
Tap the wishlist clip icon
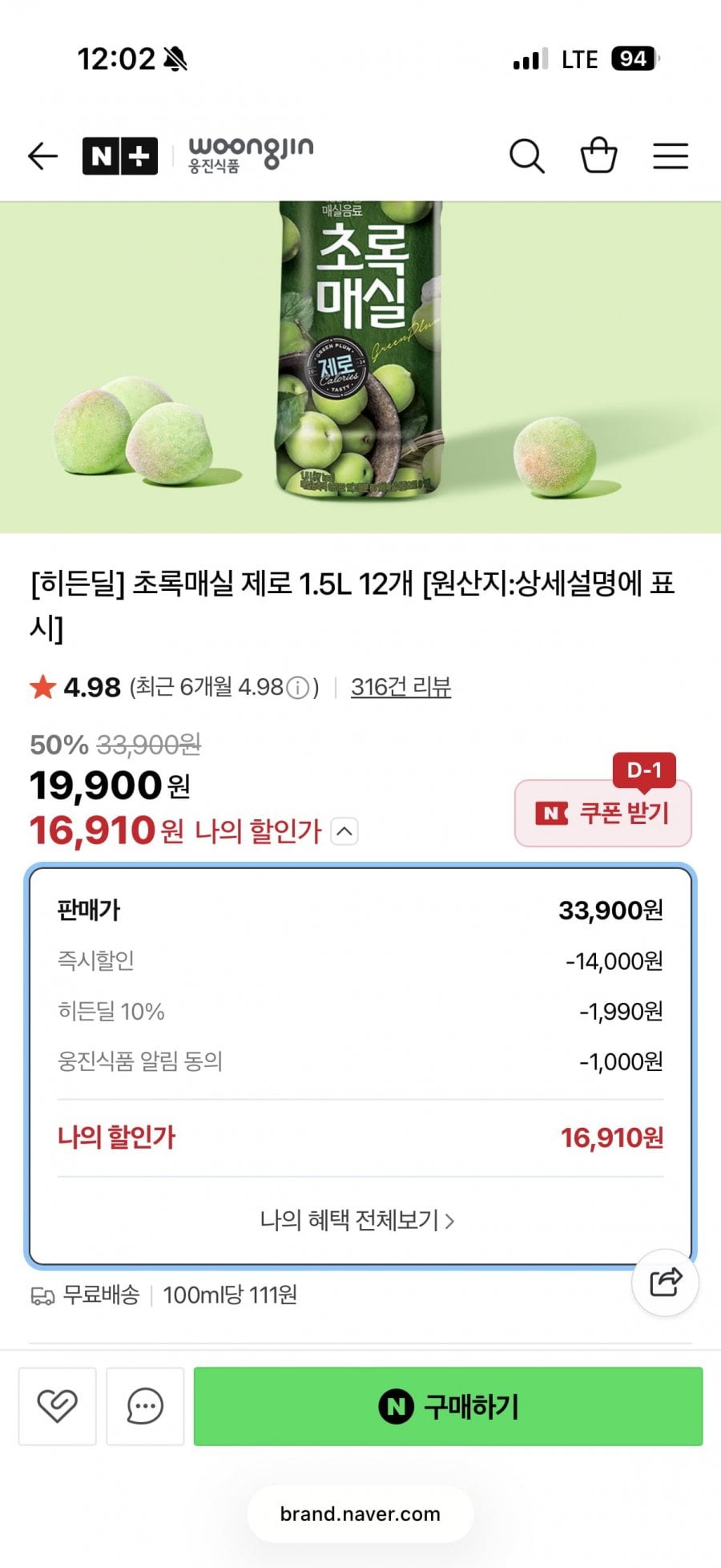(x=57, y=1408)
